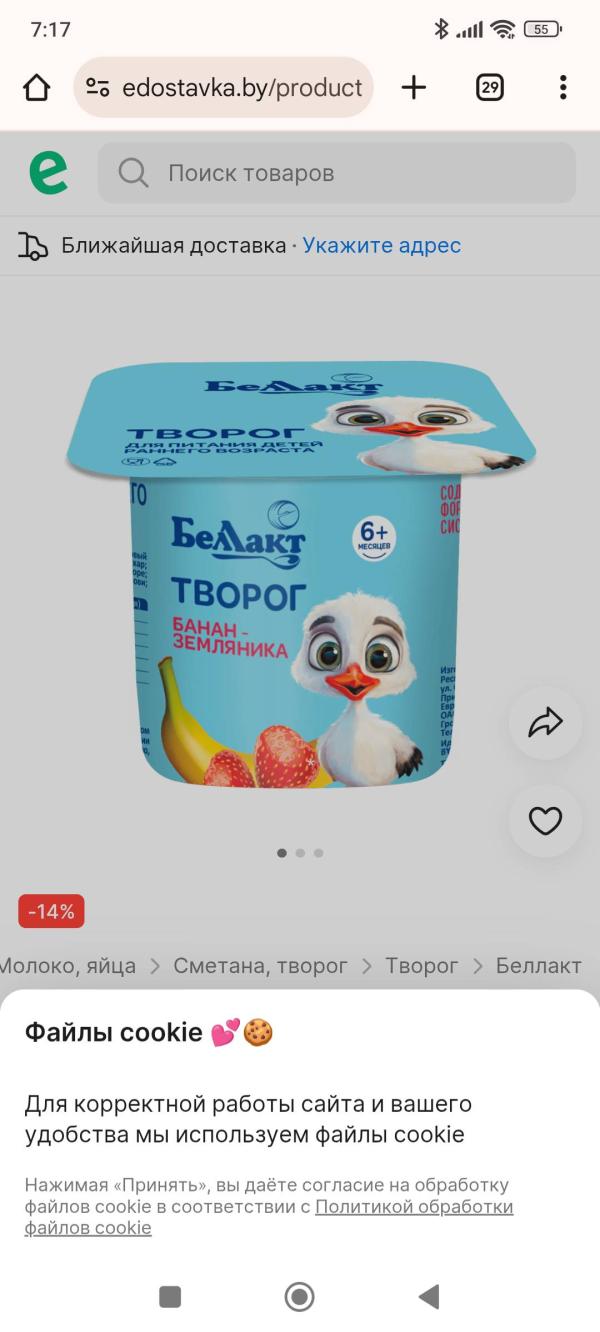Add the product to favorites heart
The width and height of the screenshot is (600, 1332).
point(545,821)
